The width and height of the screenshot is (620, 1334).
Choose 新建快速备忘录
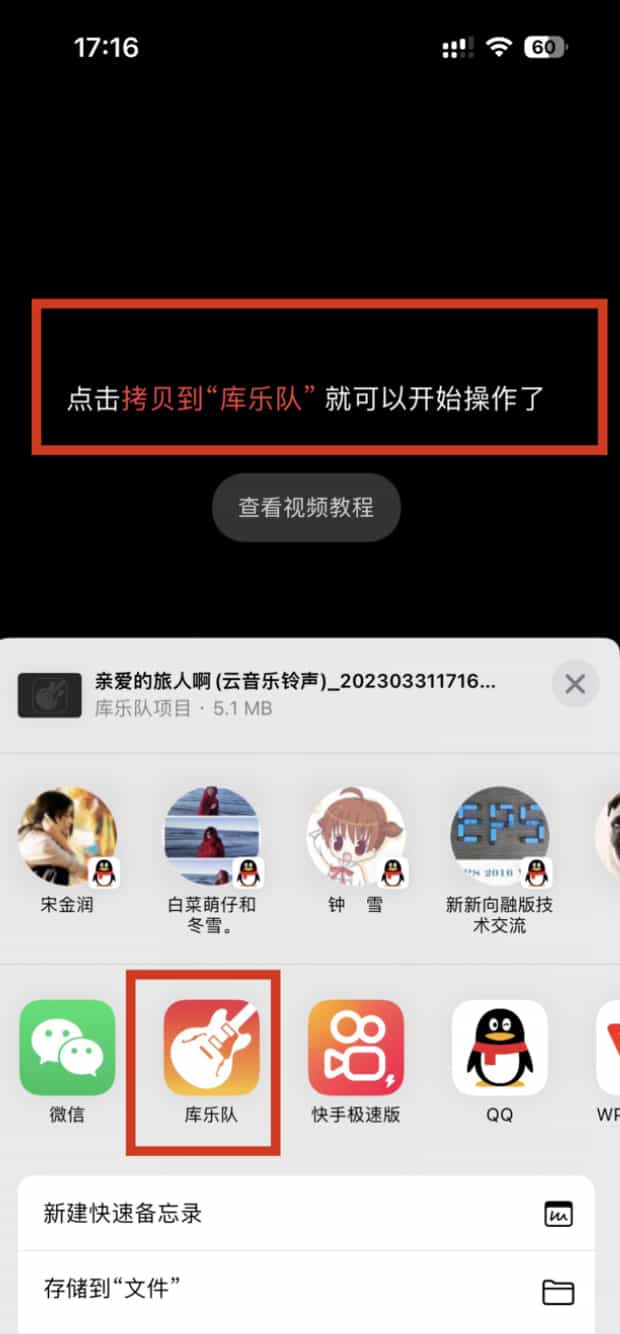[x=306, y=1214]
